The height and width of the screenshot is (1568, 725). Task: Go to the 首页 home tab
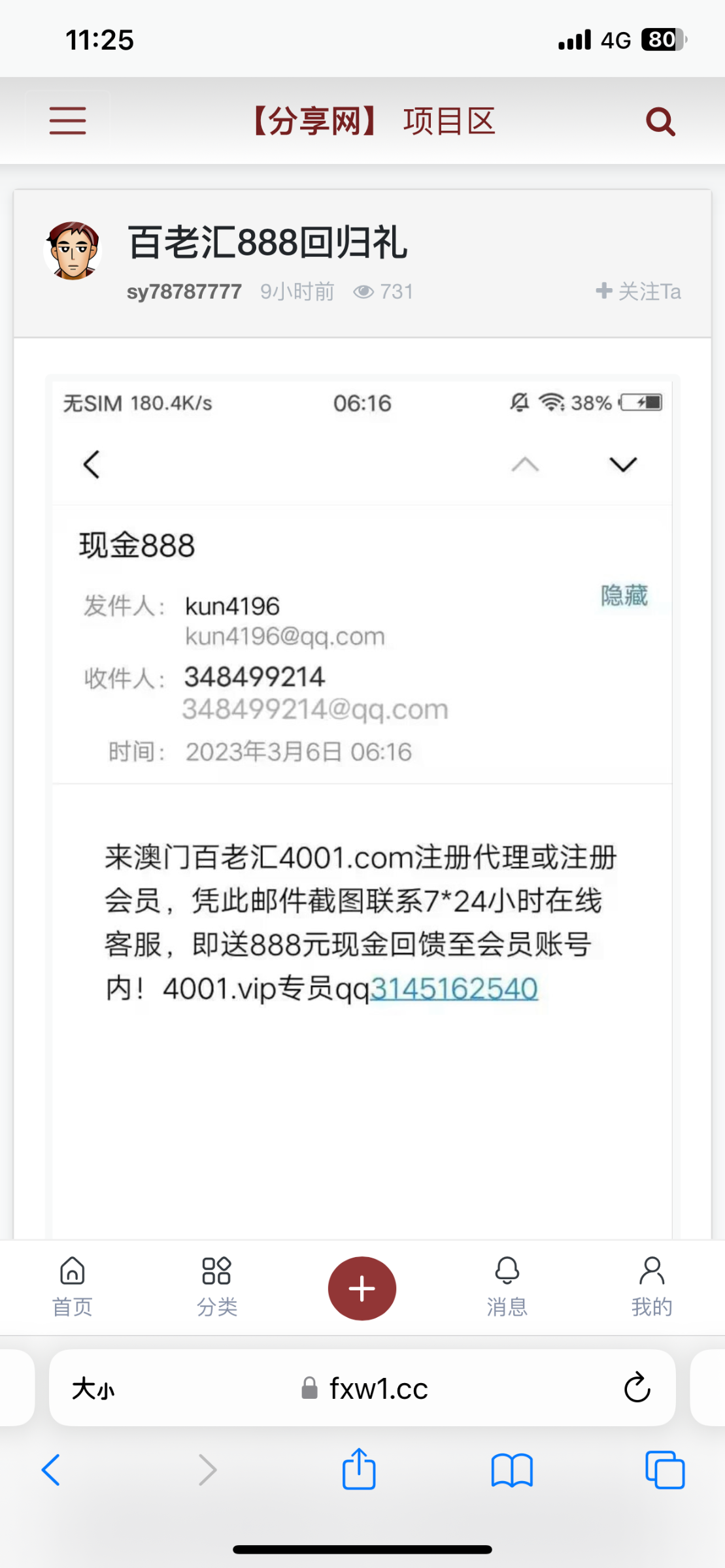pos(72,1287)
